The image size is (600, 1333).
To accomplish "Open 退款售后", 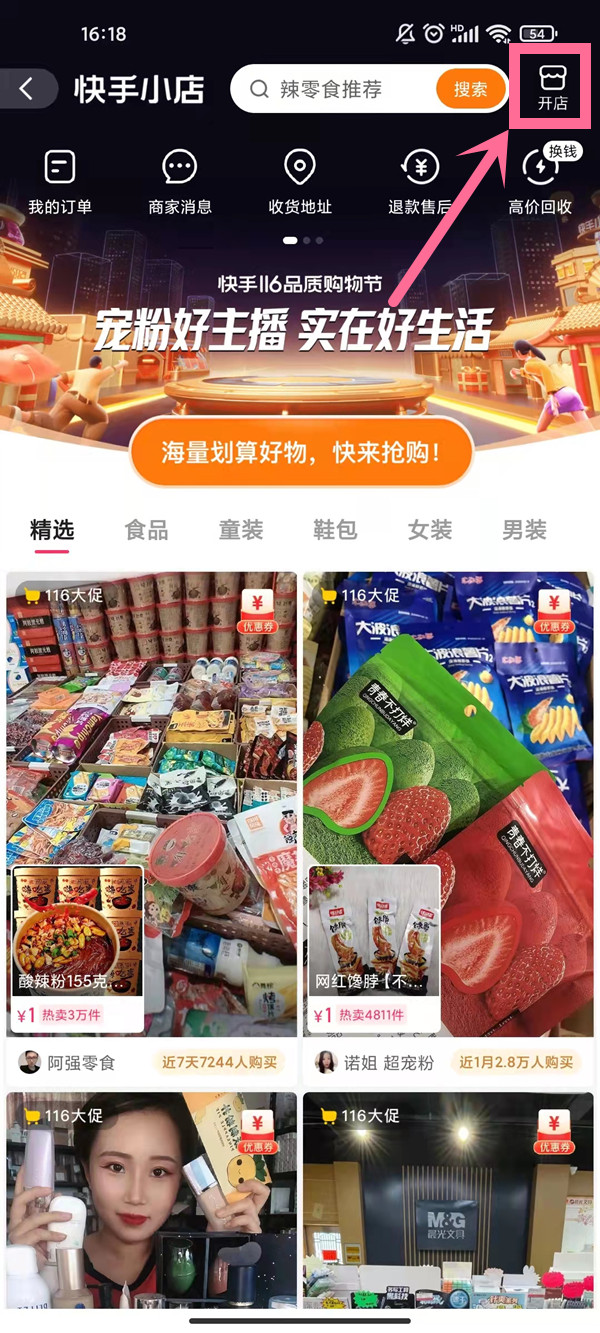I will (420, 182).
